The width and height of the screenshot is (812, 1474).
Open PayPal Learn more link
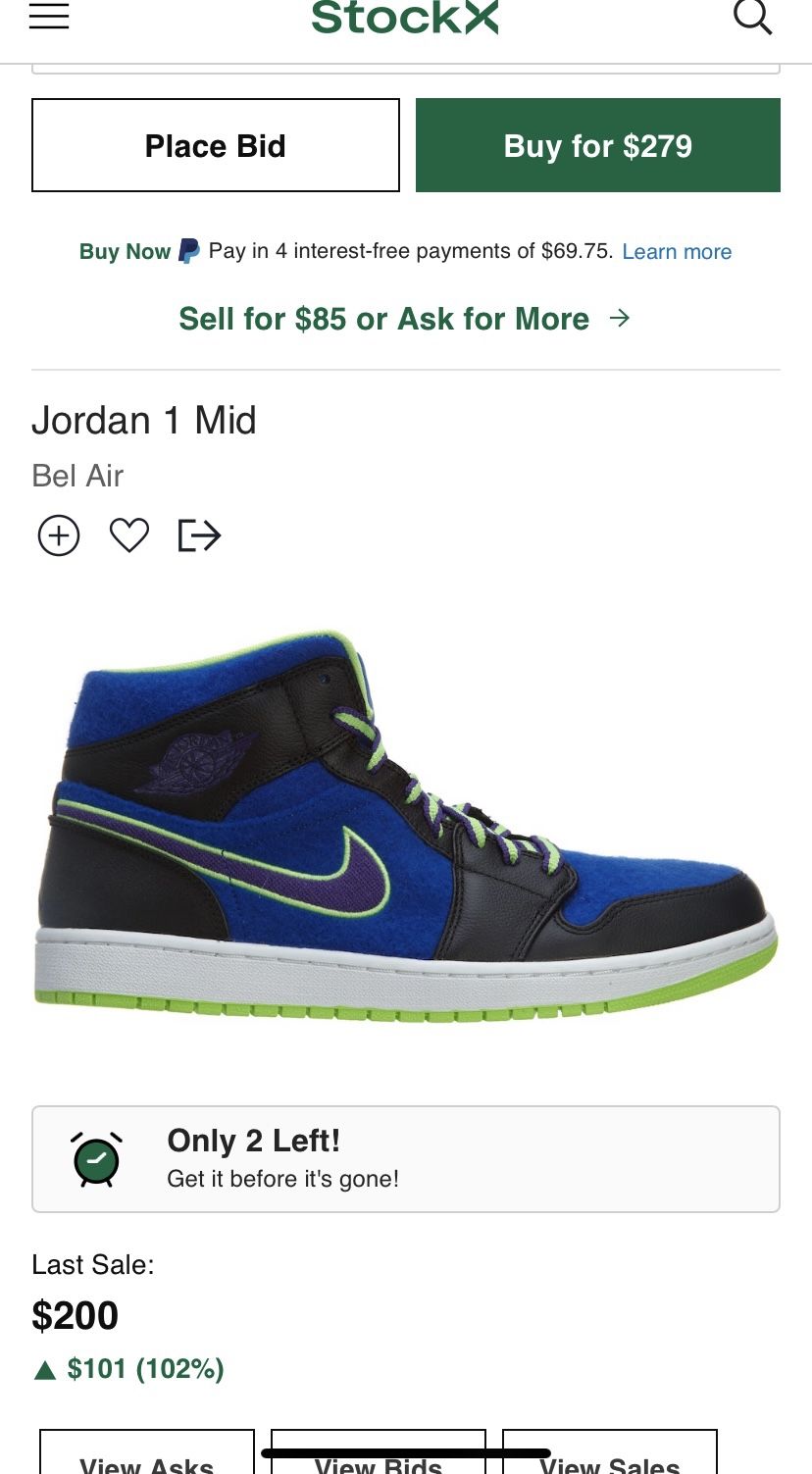click(677, 252)
